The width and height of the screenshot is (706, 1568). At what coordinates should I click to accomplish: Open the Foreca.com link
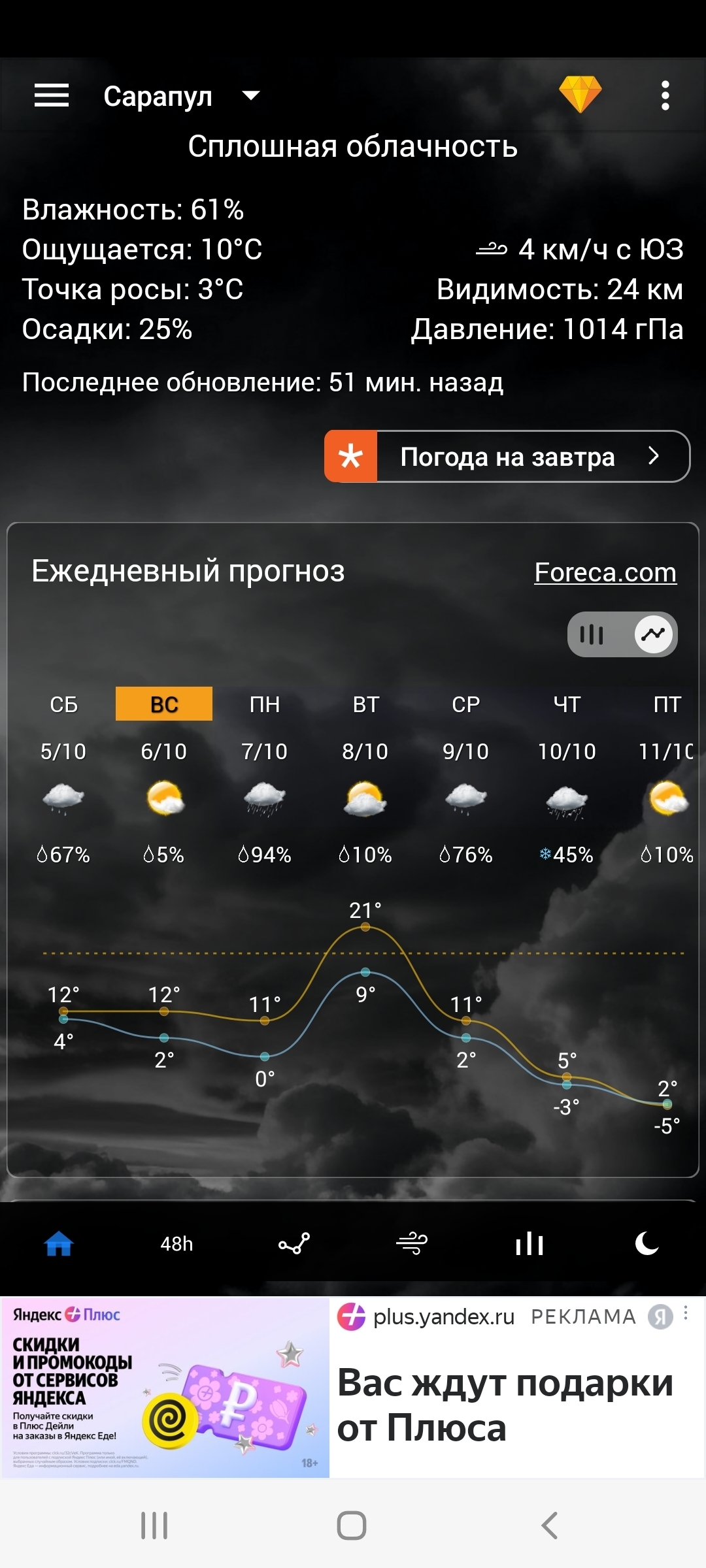coord(605,572)
